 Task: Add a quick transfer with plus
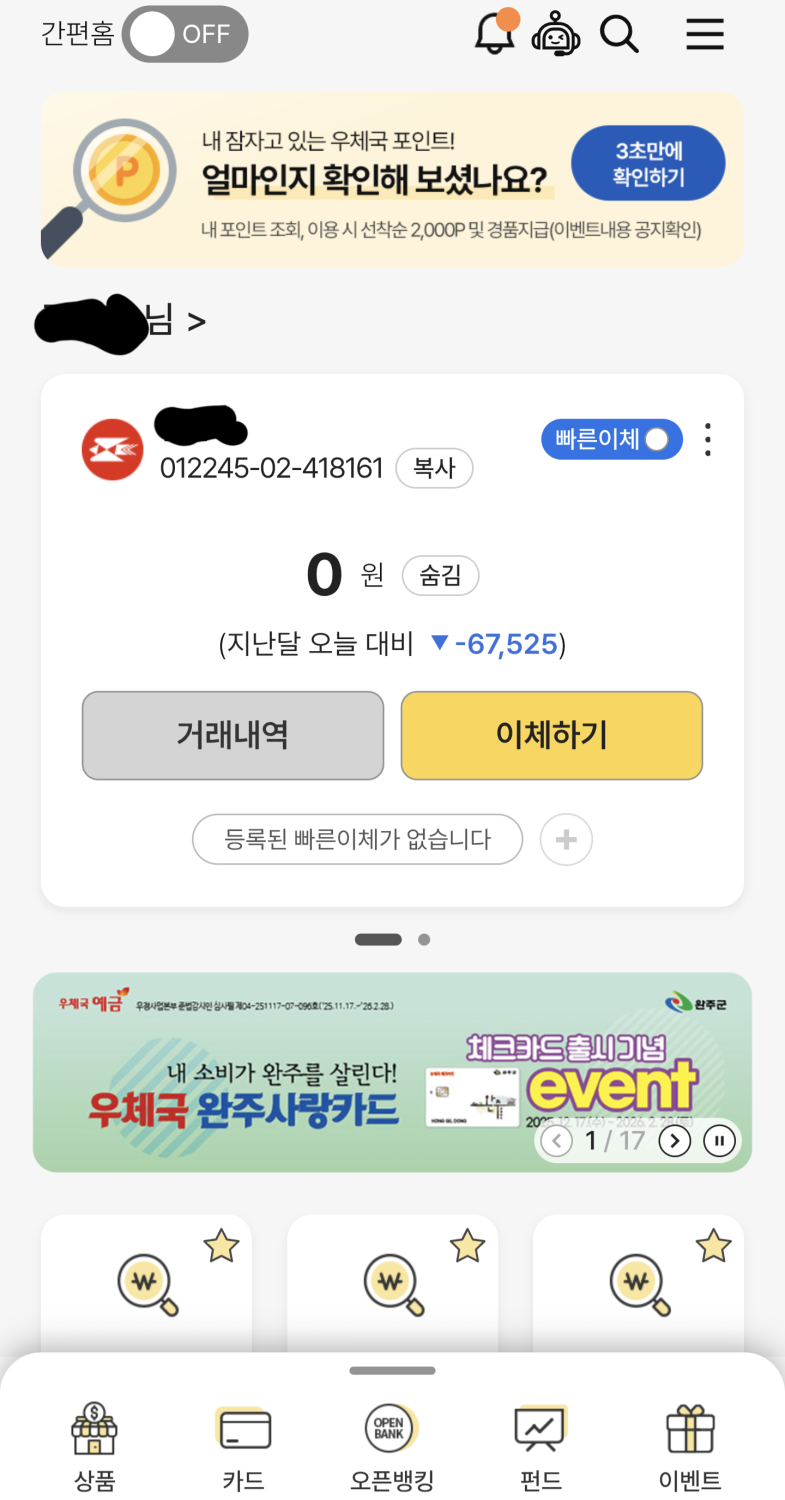coord(566,840)
